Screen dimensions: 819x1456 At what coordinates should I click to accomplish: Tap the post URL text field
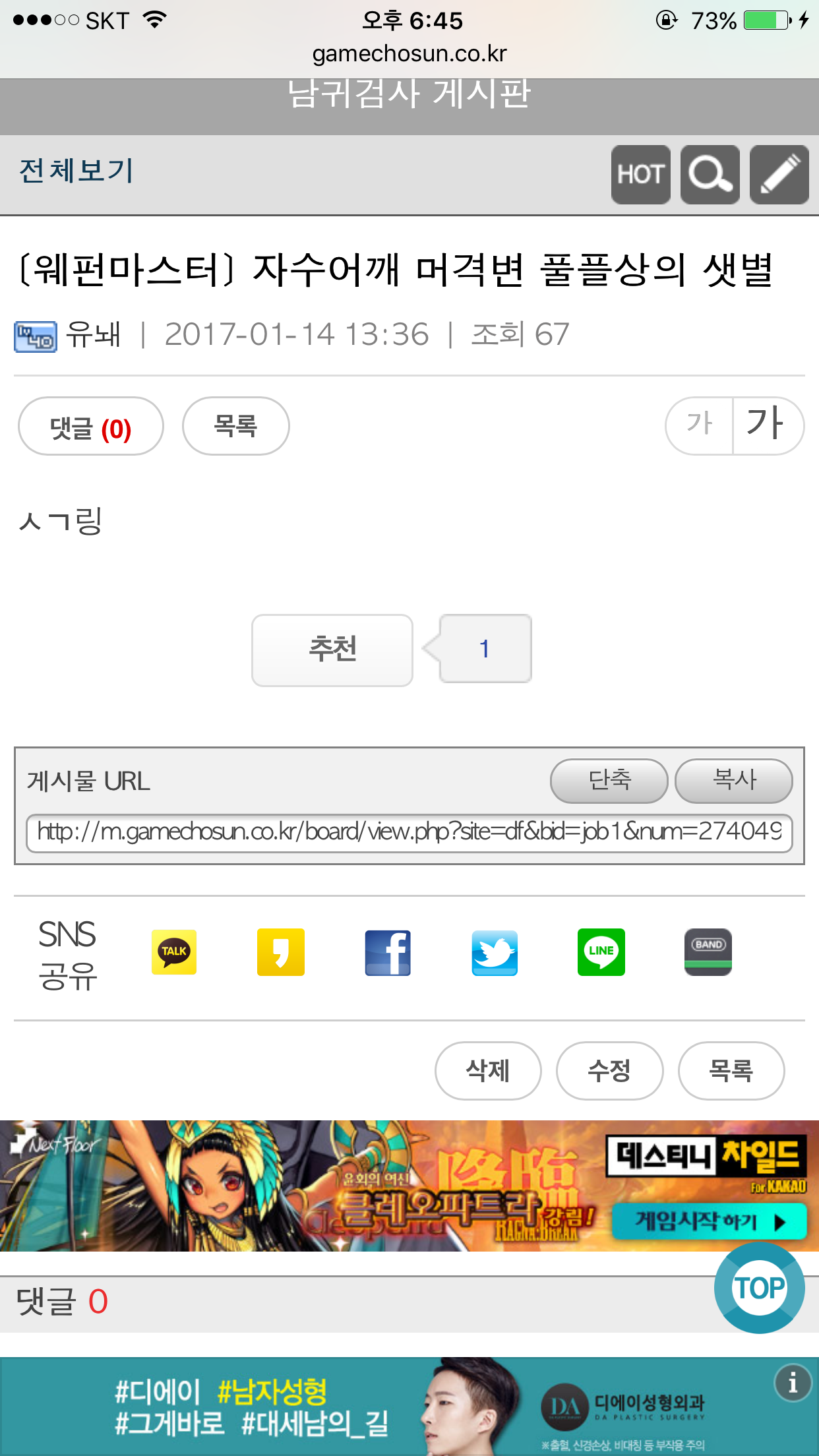409,832
